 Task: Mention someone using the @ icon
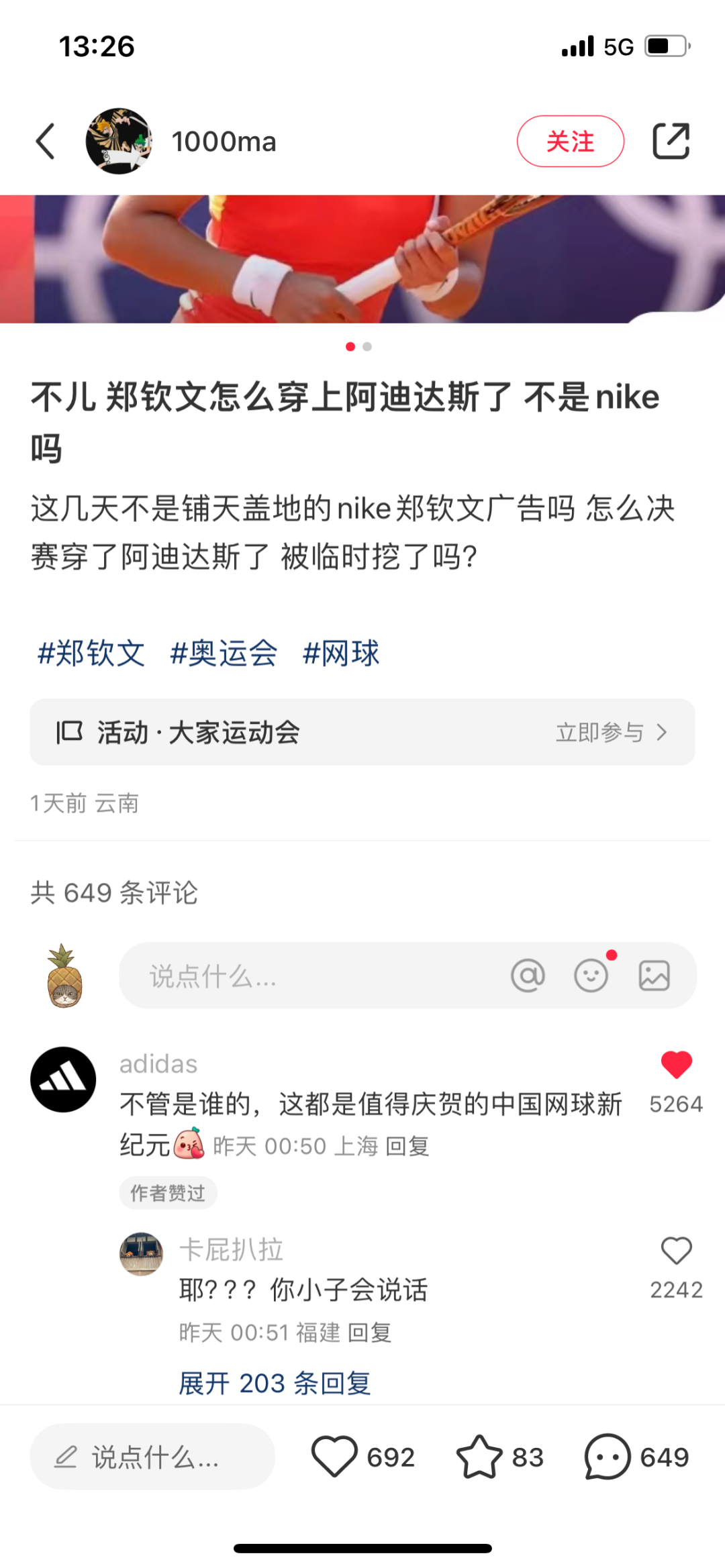(528, 976)
